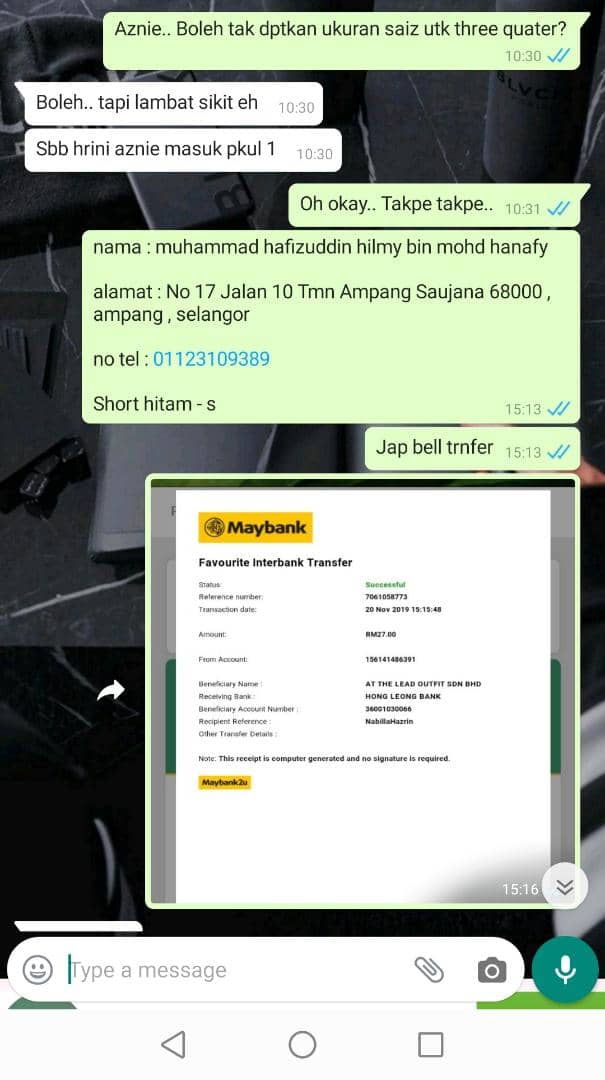Go to the home screen
Viewport: 605px width, 1080px height.
[302, 1044]
